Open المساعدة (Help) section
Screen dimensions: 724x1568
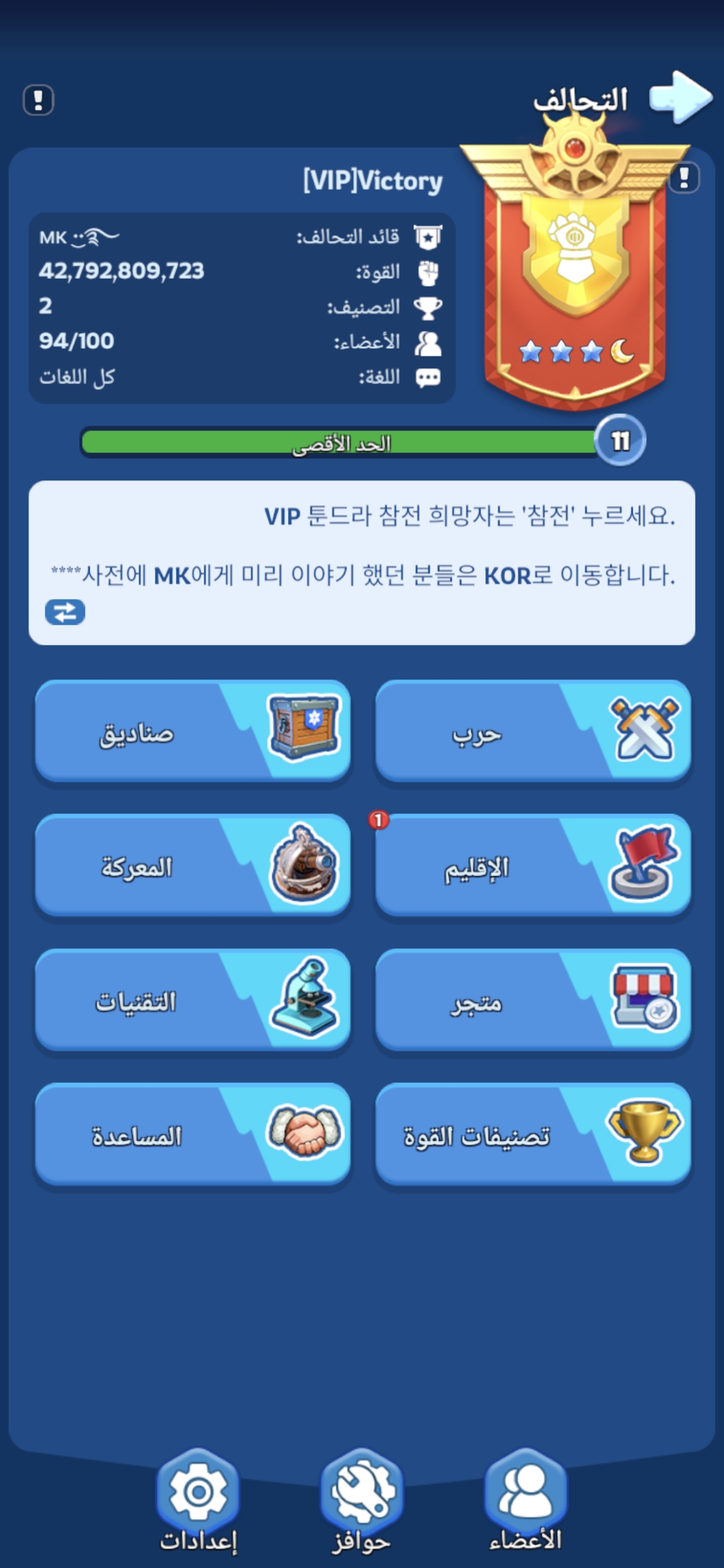click(192, 1134)
